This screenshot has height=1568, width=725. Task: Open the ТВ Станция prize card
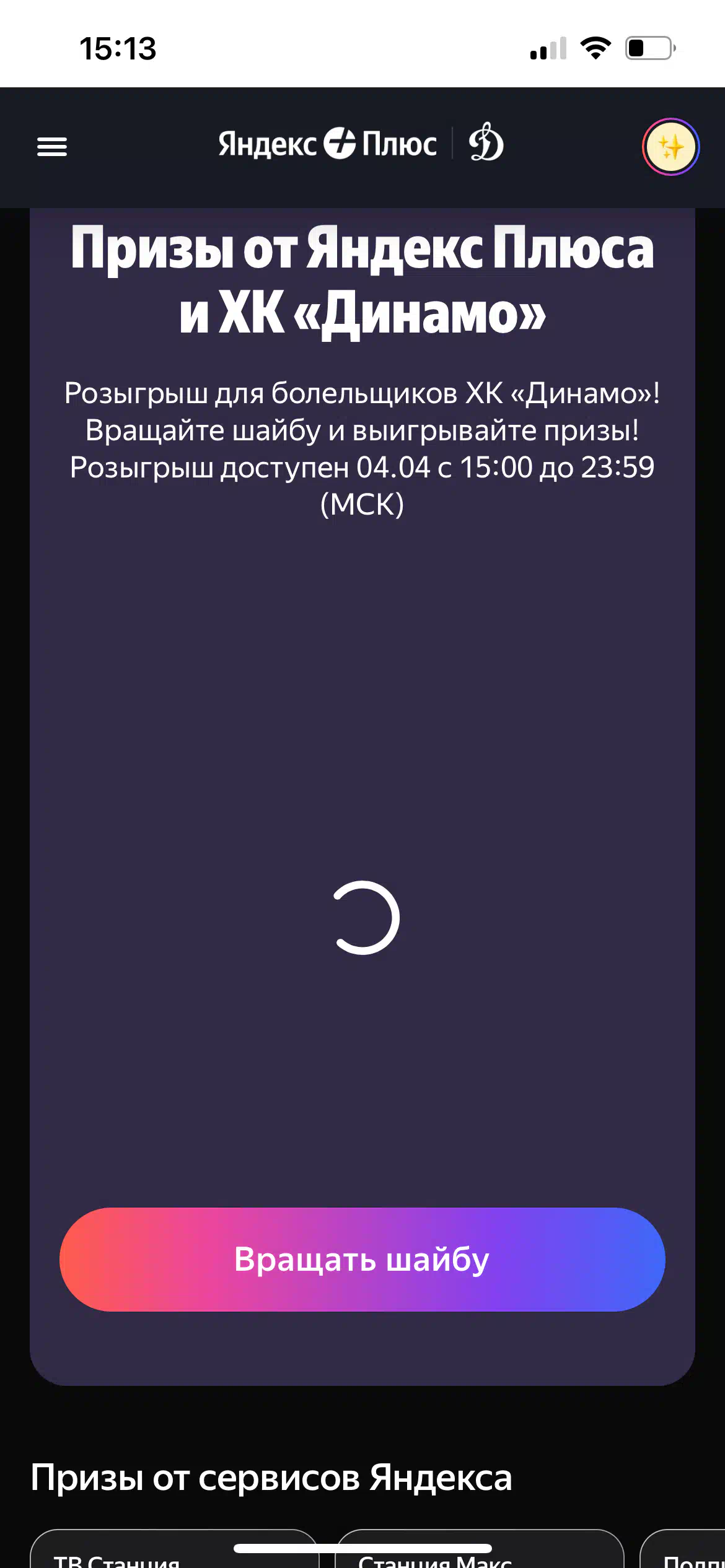point(174,1549)
